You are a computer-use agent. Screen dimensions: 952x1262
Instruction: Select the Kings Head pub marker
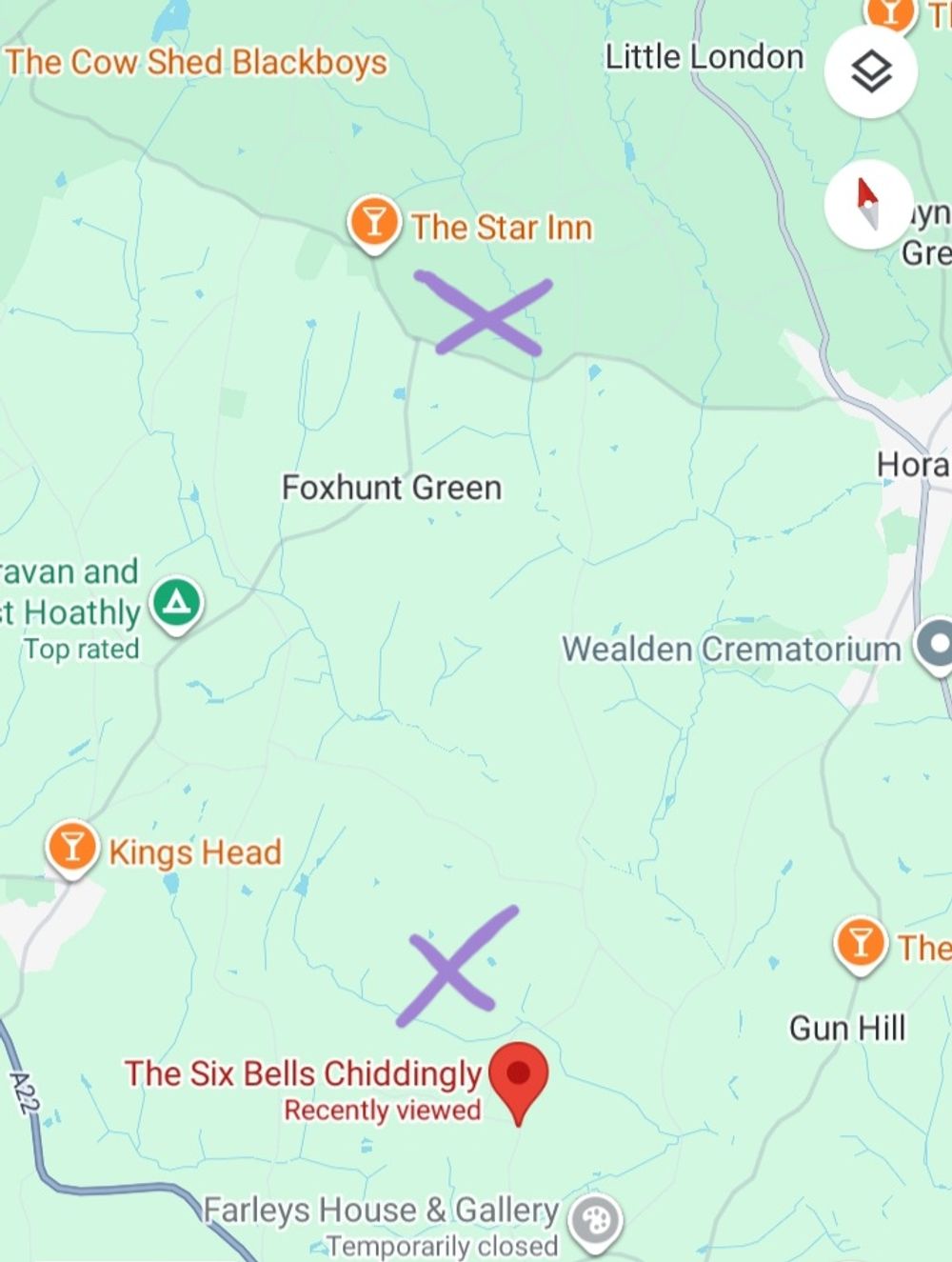click(72, 847)
